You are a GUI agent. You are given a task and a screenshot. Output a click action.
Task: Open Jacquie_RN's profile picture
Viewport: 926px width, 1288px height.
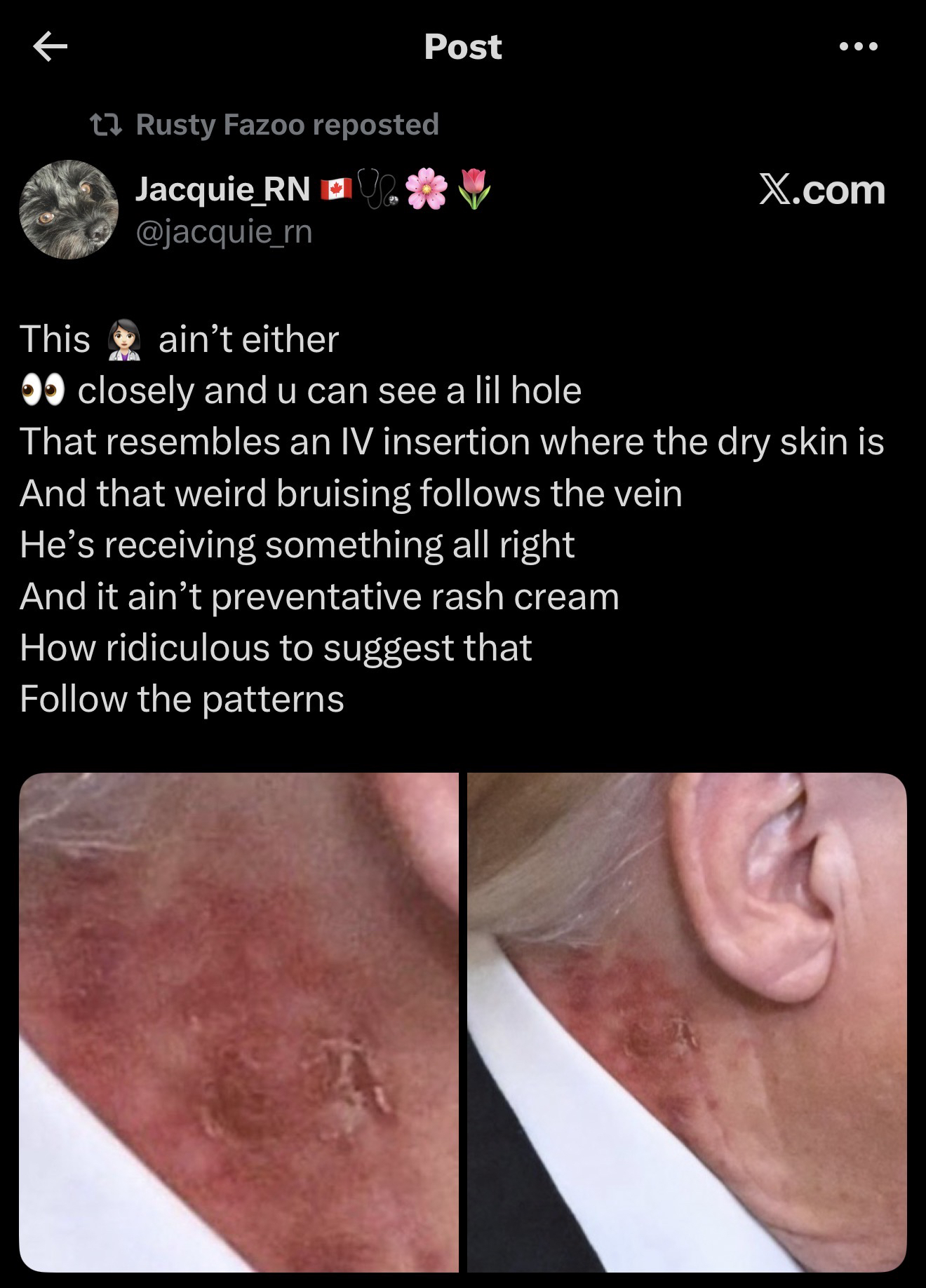pos(68,209)
